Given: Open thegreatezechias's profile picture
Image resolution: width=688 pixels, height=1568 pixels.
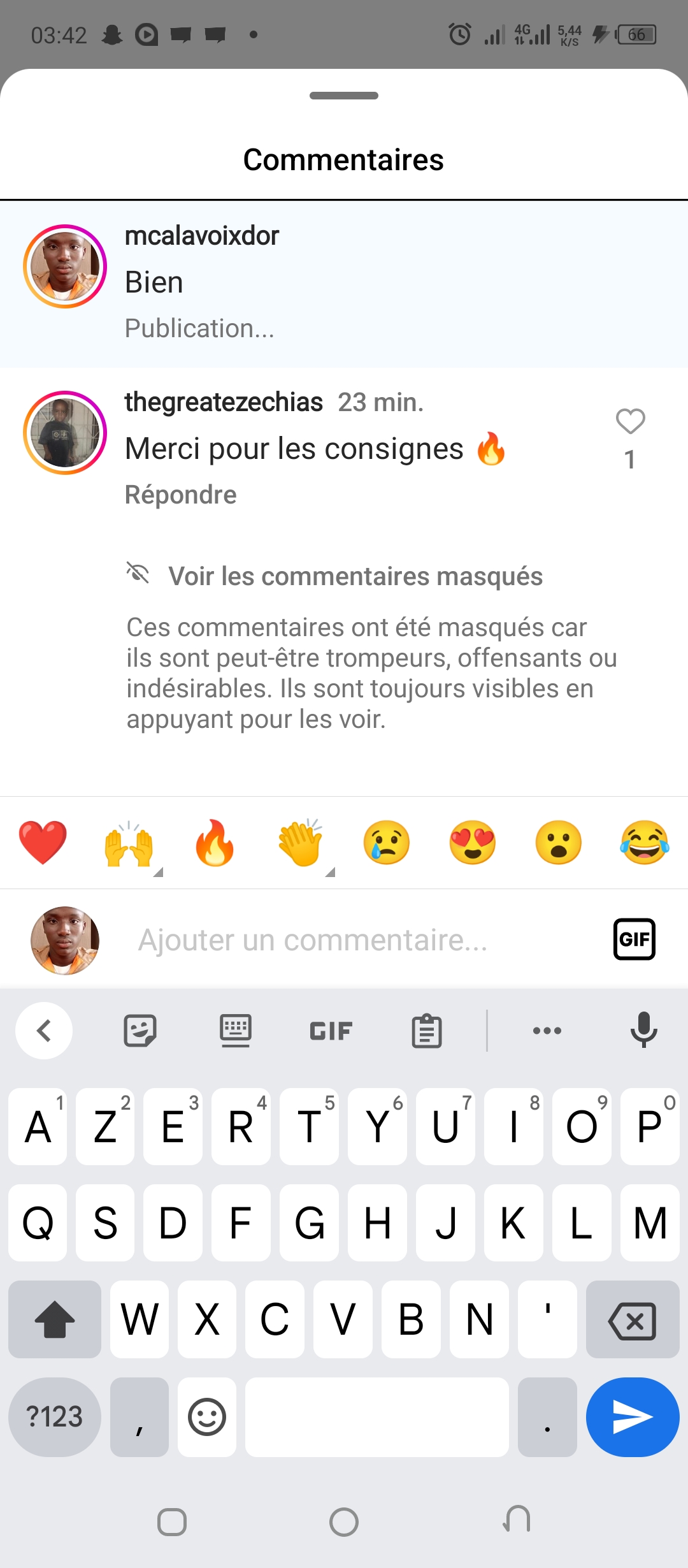Looking at the screenshot, I should [x=65, y=433].
